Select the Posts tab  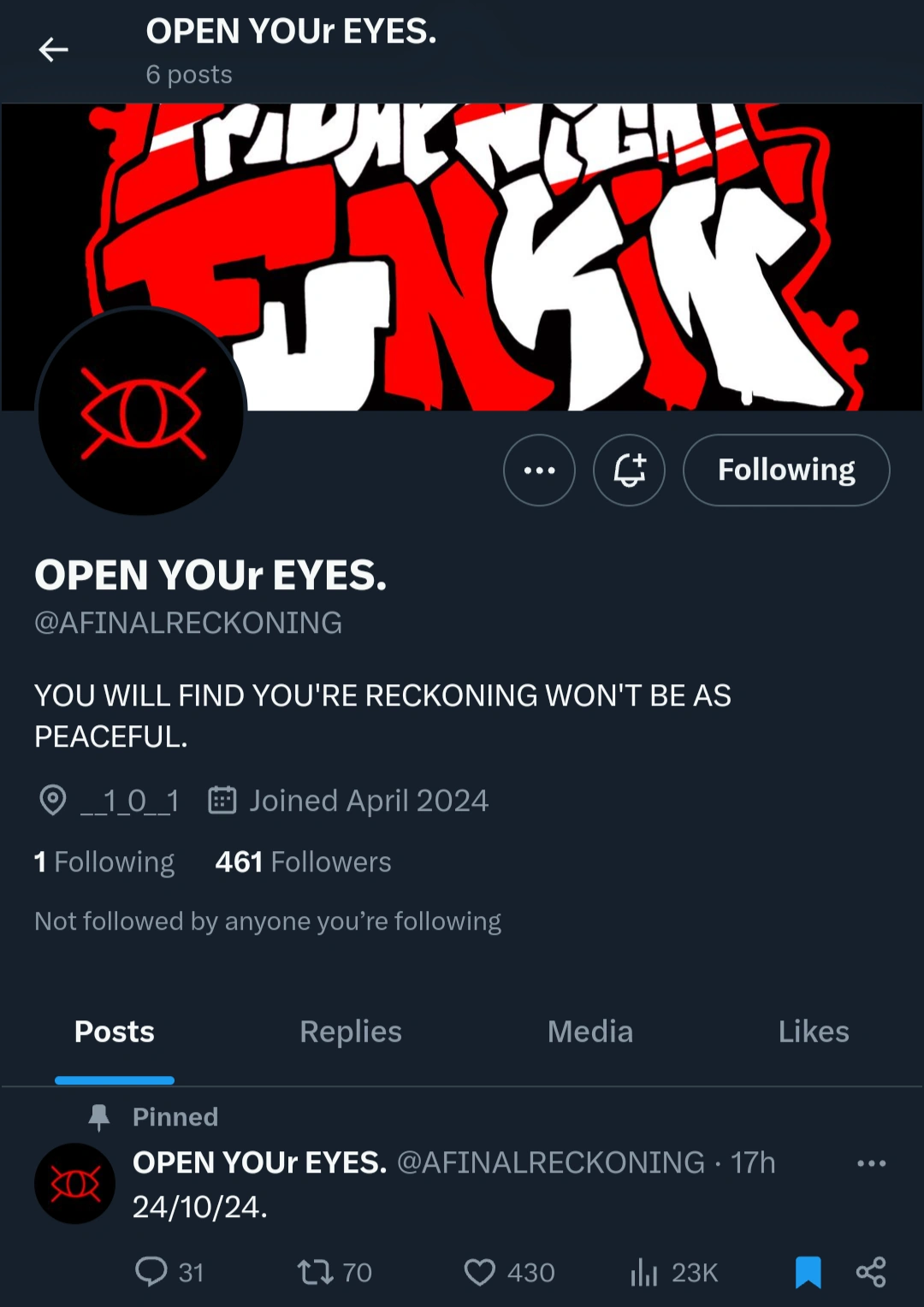pos(115,1032)
